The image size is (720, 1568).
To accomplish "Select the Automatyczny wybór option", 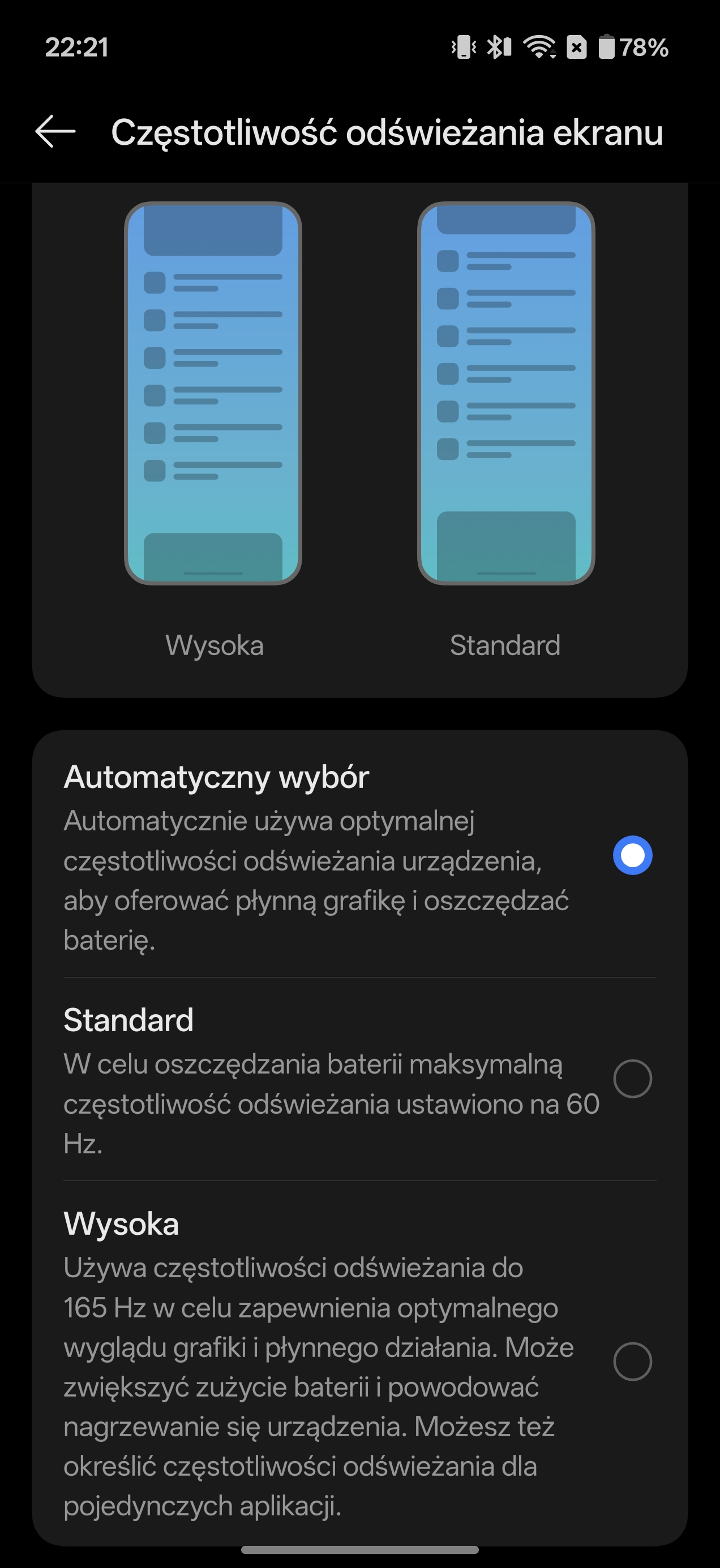I will tap(632, 855).
